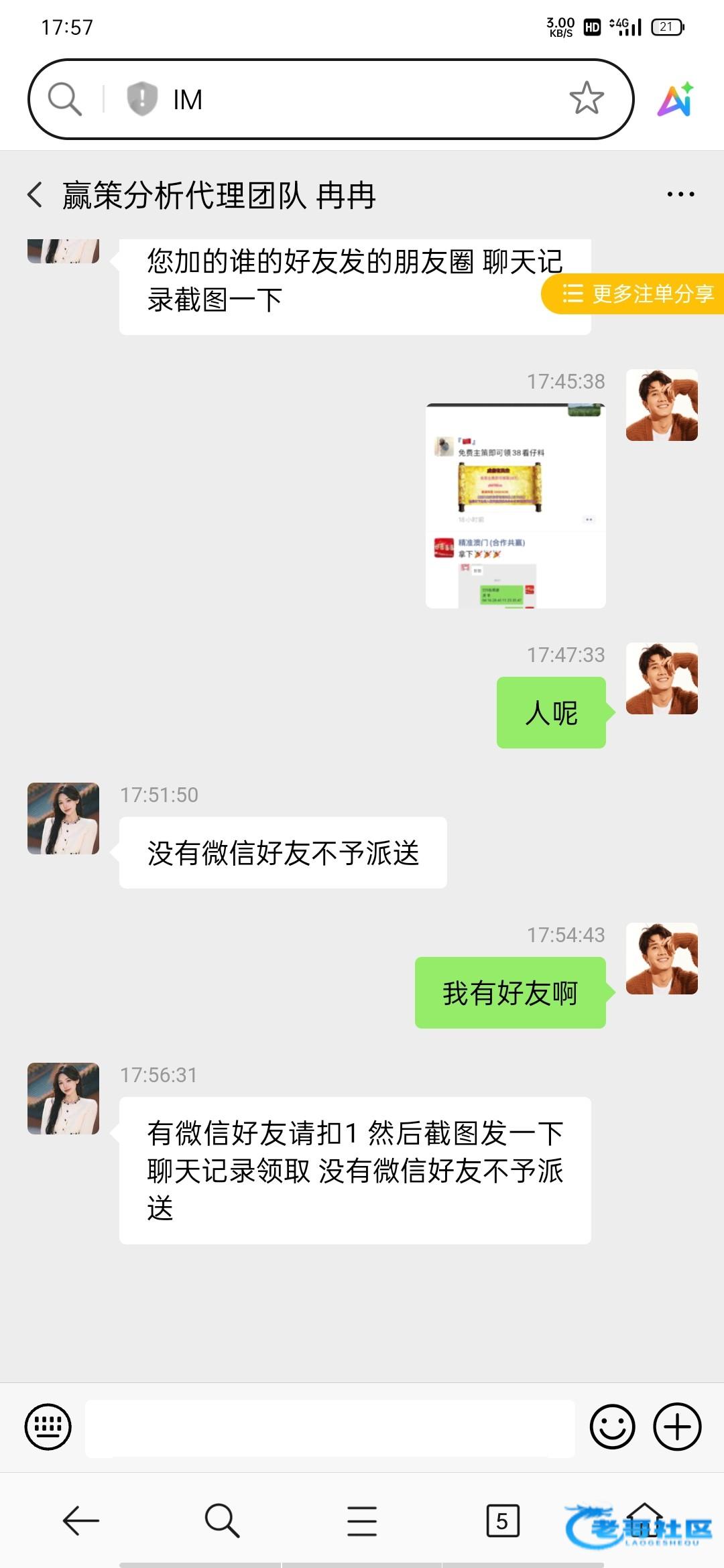Viewport: 724px width, 1568px height.
Task: Go back from the 赢策分析代理团队 chat
Action: pyautogui.click(x=36, y=195)
